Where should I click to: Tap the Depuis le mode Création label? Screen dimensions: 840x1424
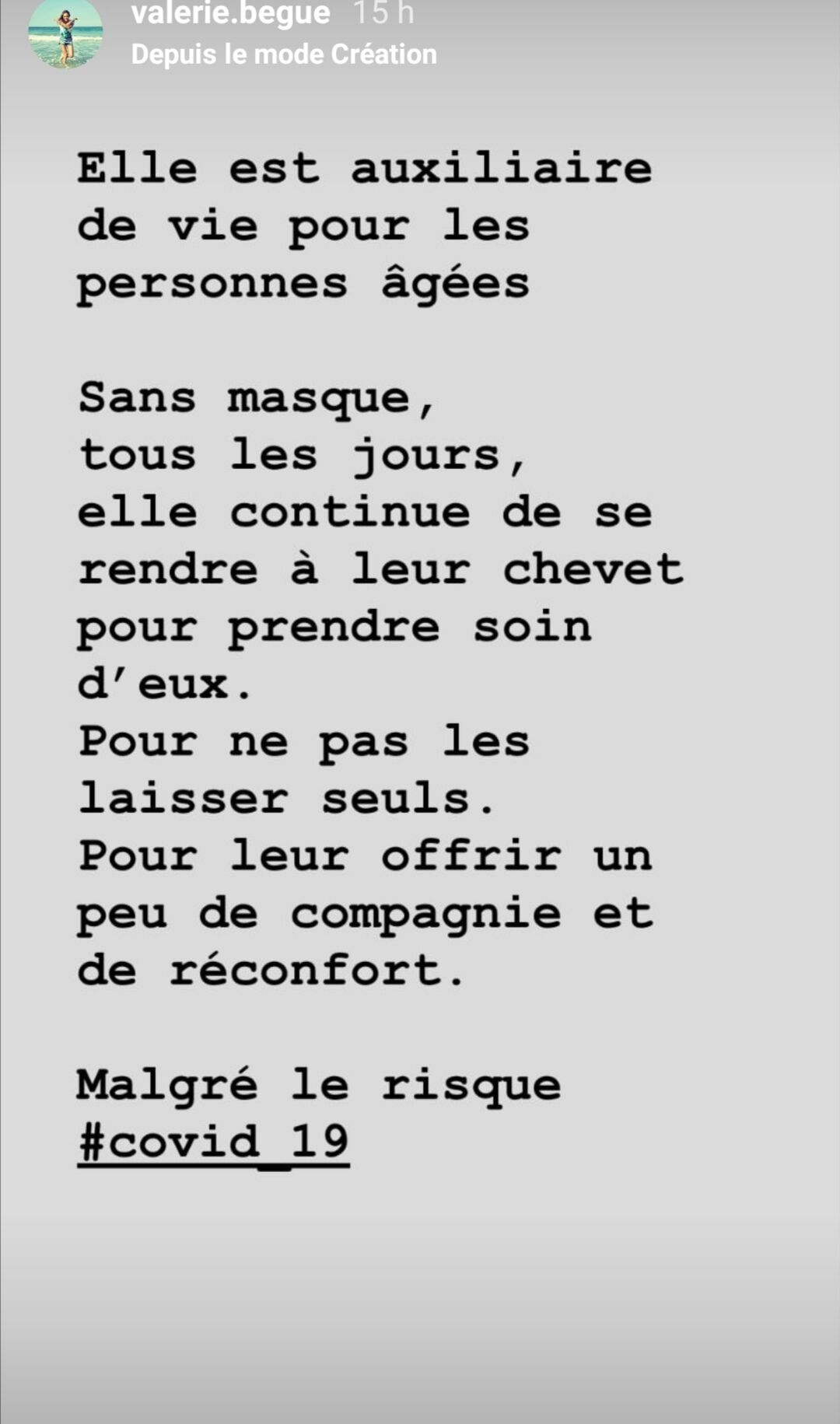pos(284,54)
